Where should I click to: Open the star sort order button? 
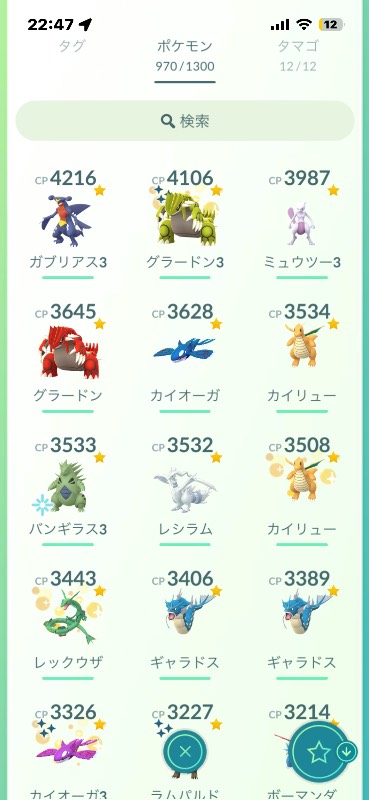(x=320, y=752)
